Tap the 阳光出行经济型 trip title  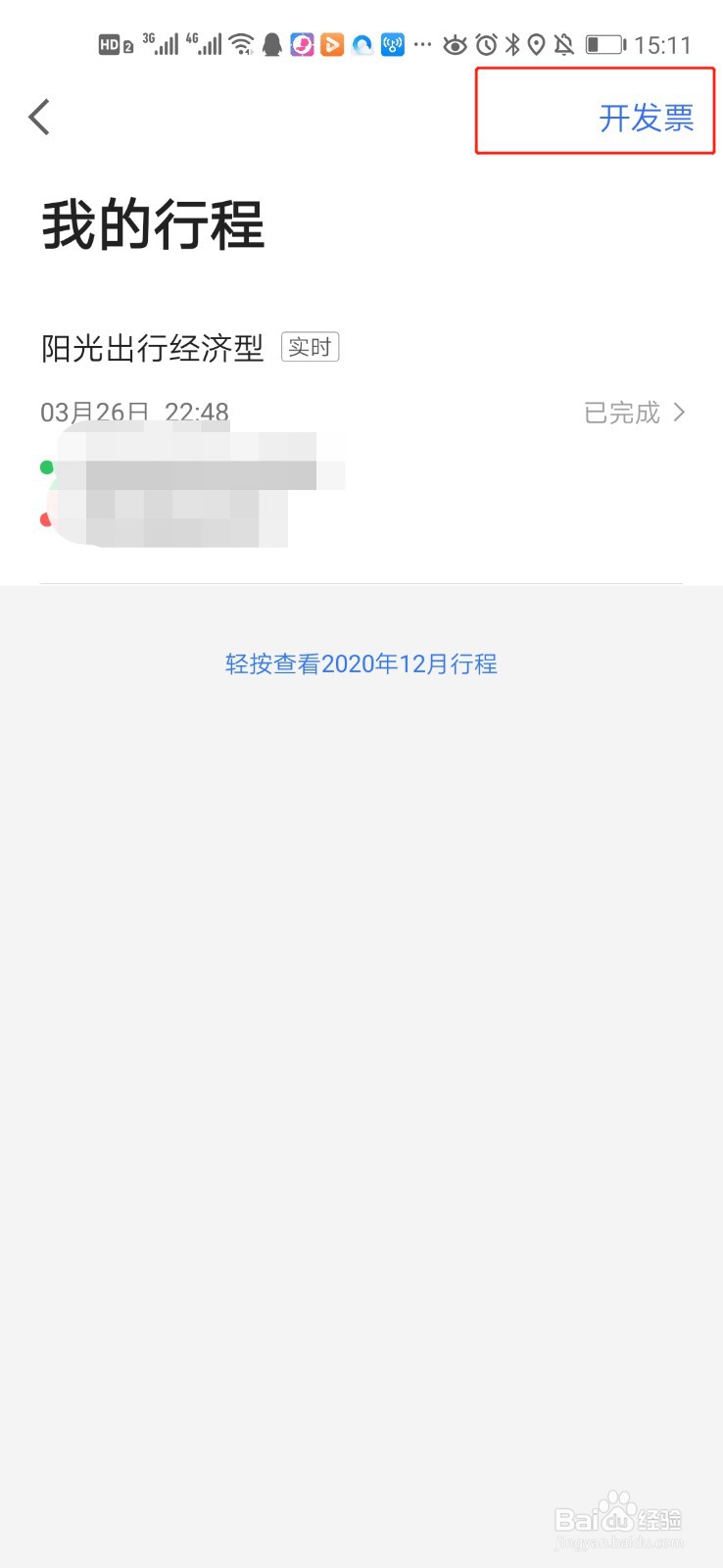pos(151,348)
